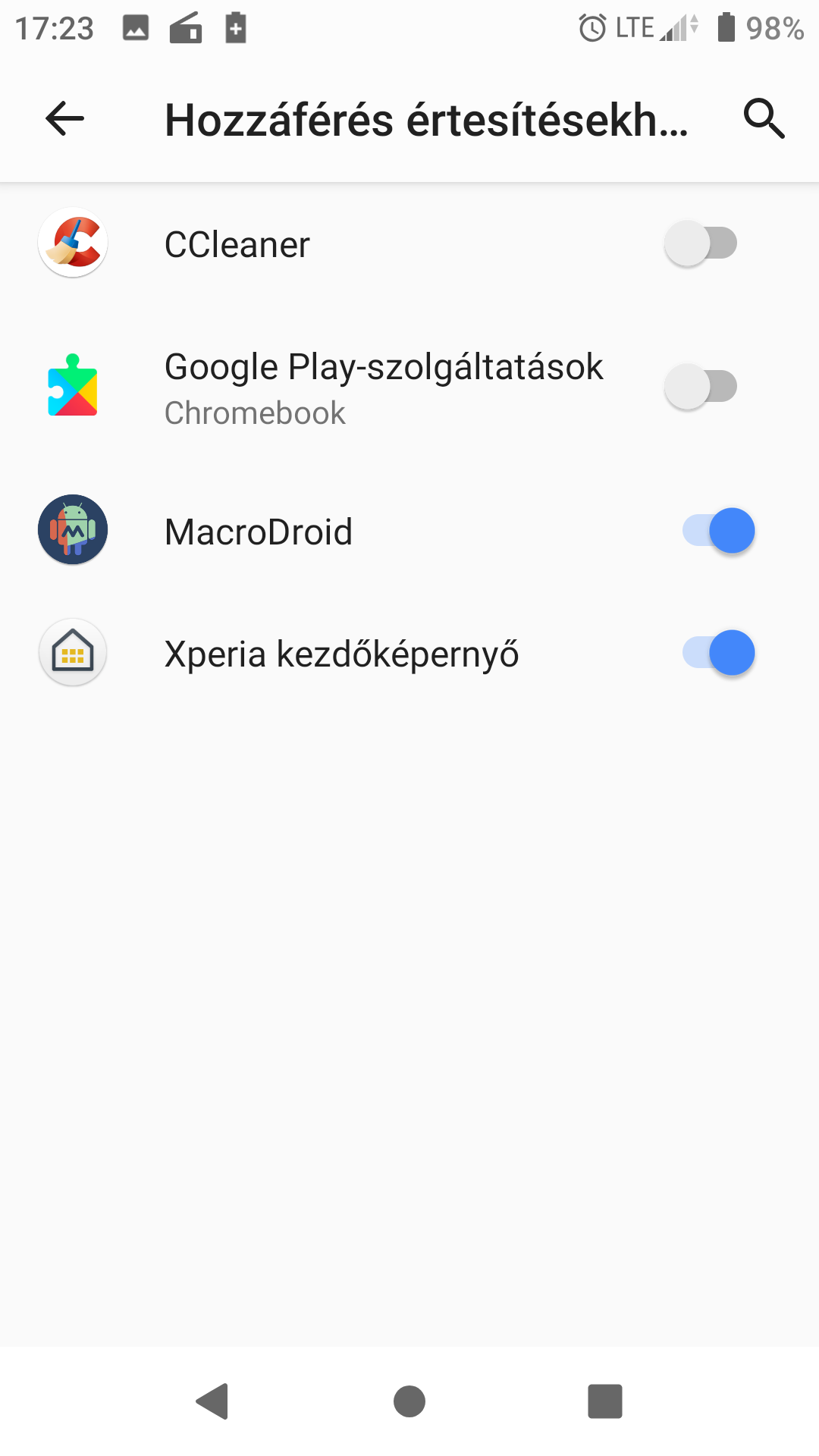
Task: Open recent apps via square button
Action: point(605,1401)
